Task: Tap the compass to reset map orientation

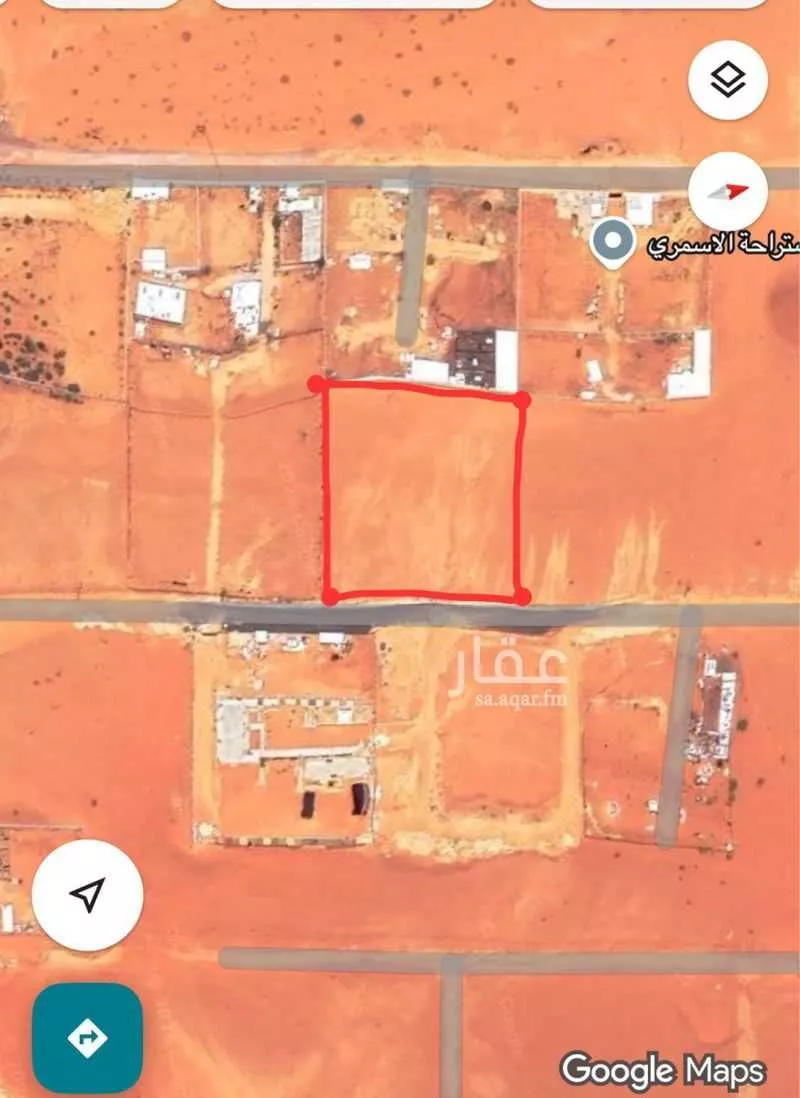Action: tap(728, 191)
